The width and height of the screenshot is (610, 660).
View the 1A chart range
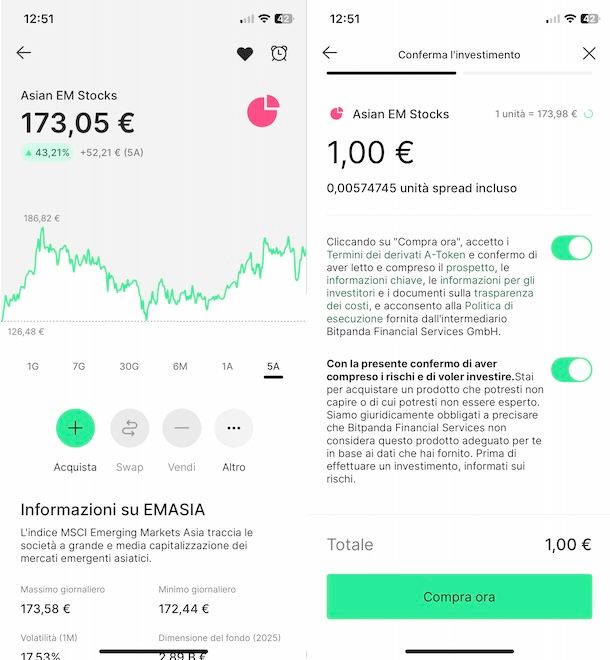(227, 367)
